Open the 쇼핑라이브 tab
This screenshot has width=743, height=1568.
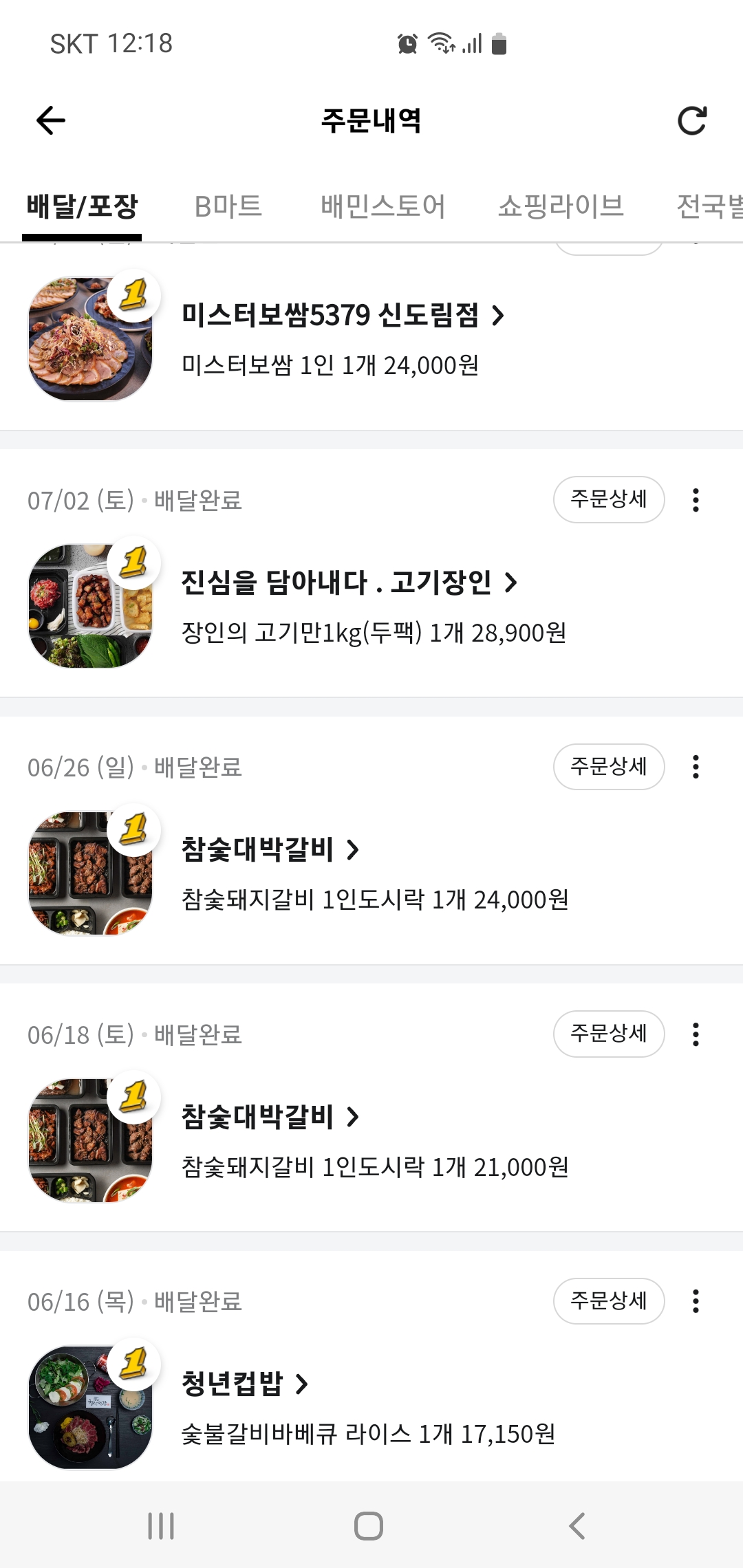tap(561, 206)
